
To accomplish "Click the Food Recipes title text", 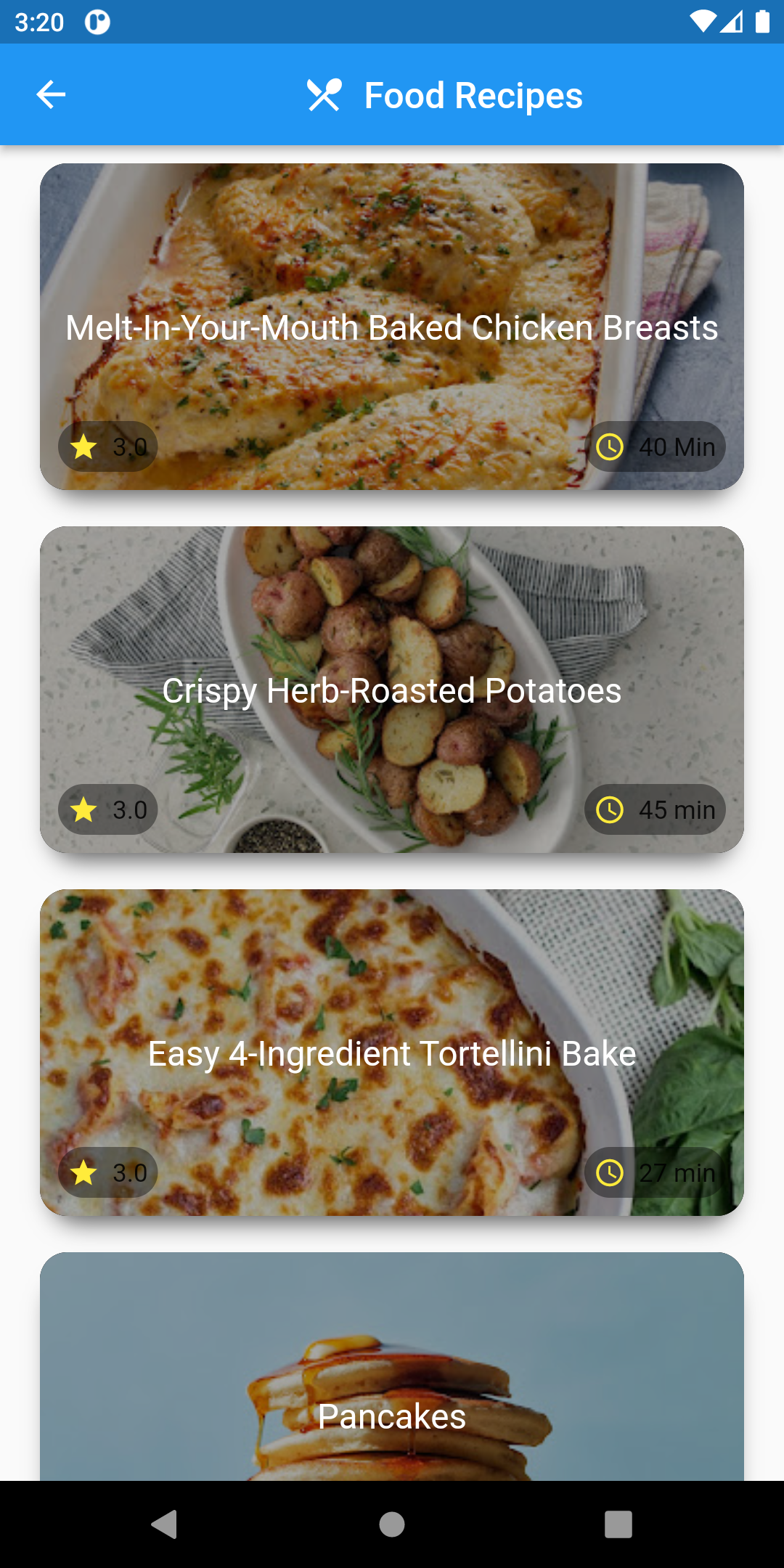I will (473, 94).
